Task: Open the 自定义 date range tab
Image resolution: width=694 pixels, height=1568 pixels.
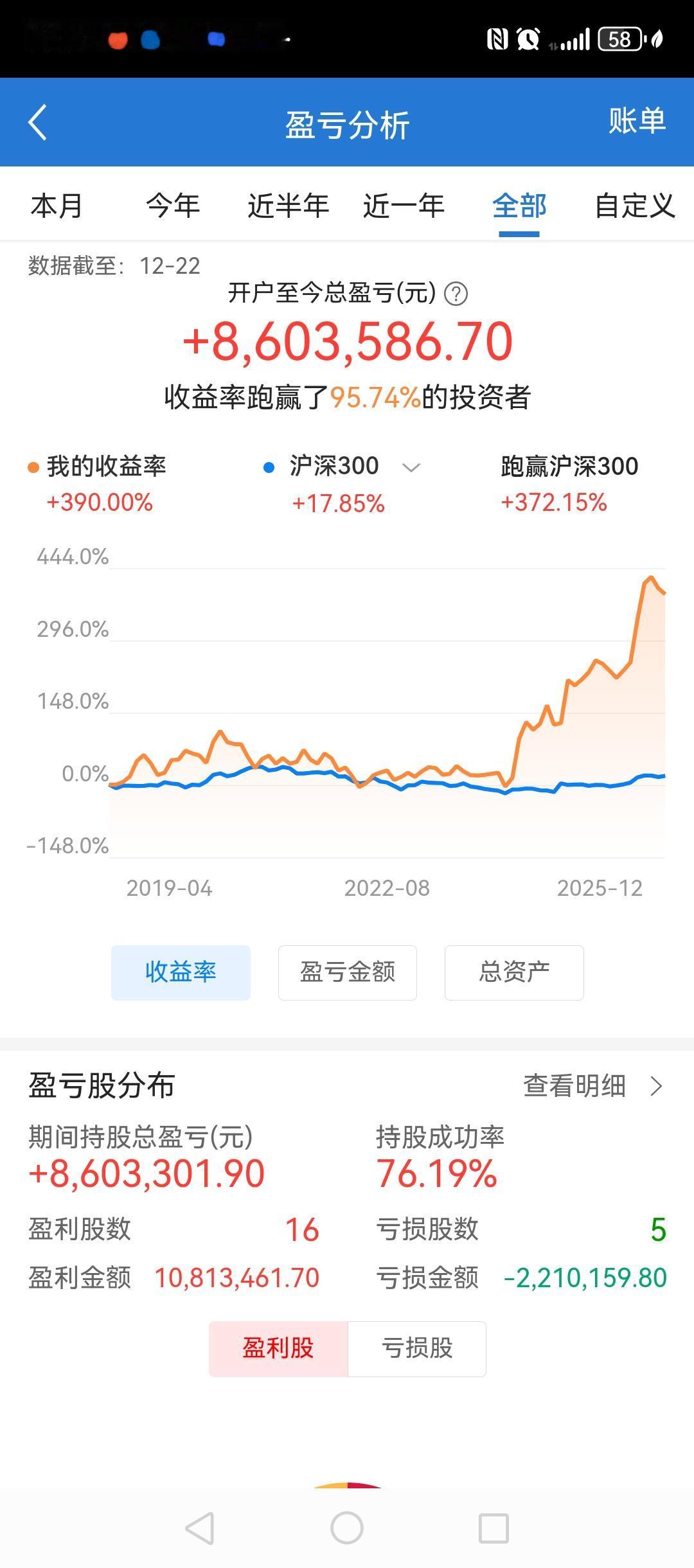Action: coord(636,206)
